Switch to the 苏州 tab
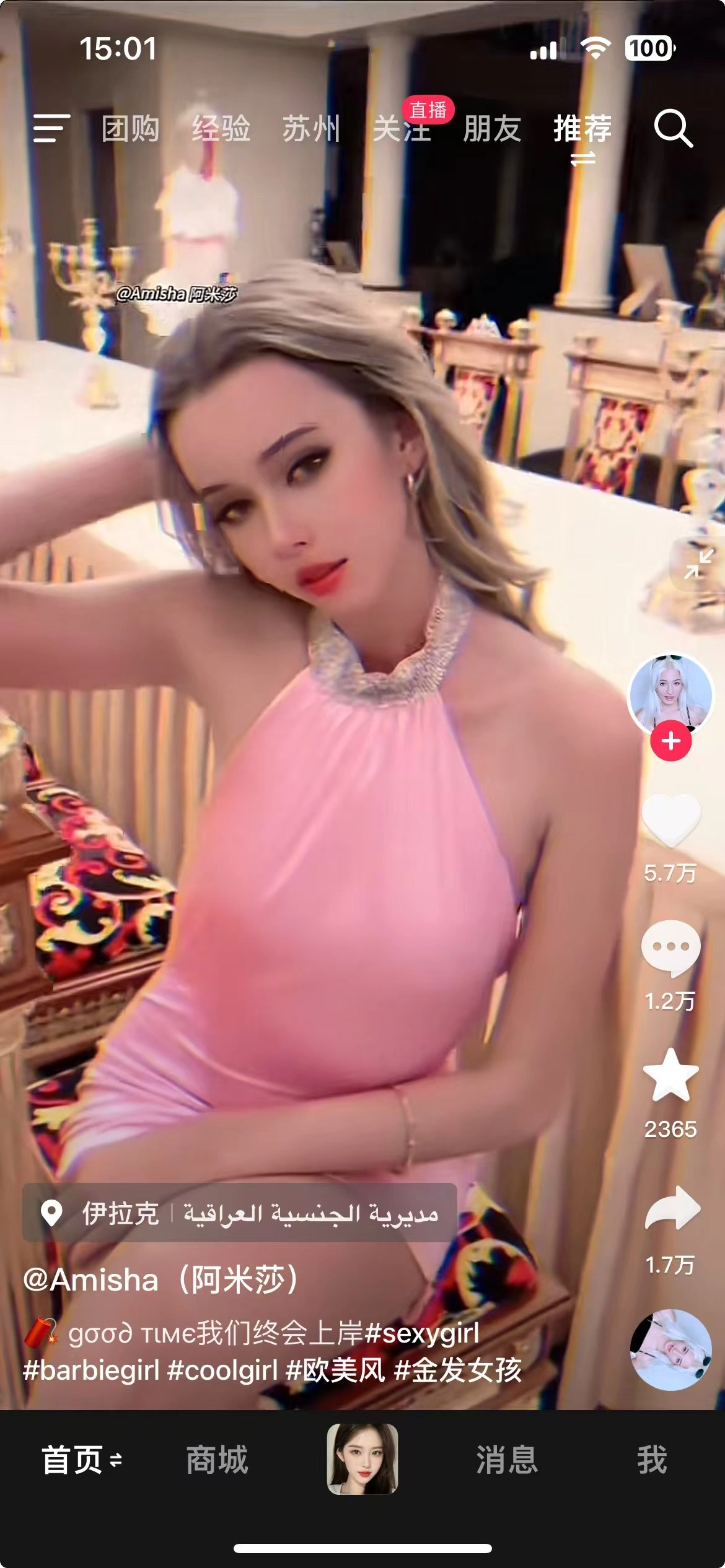 pyautogui.click(x=311, y=129)
